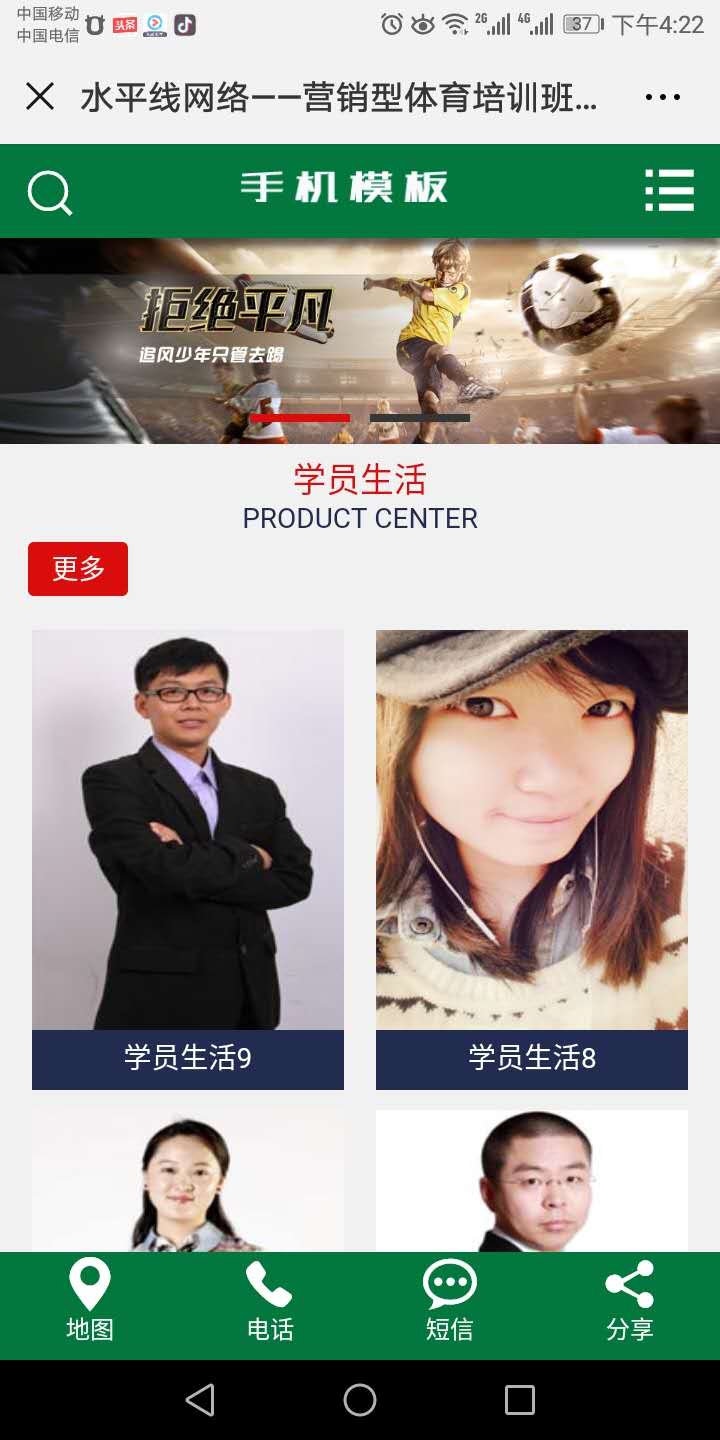The height and width of the screenshot is (1440, 720).
Task: Open 地图 in the bottom bar
Action: [x=90, y=1302]
